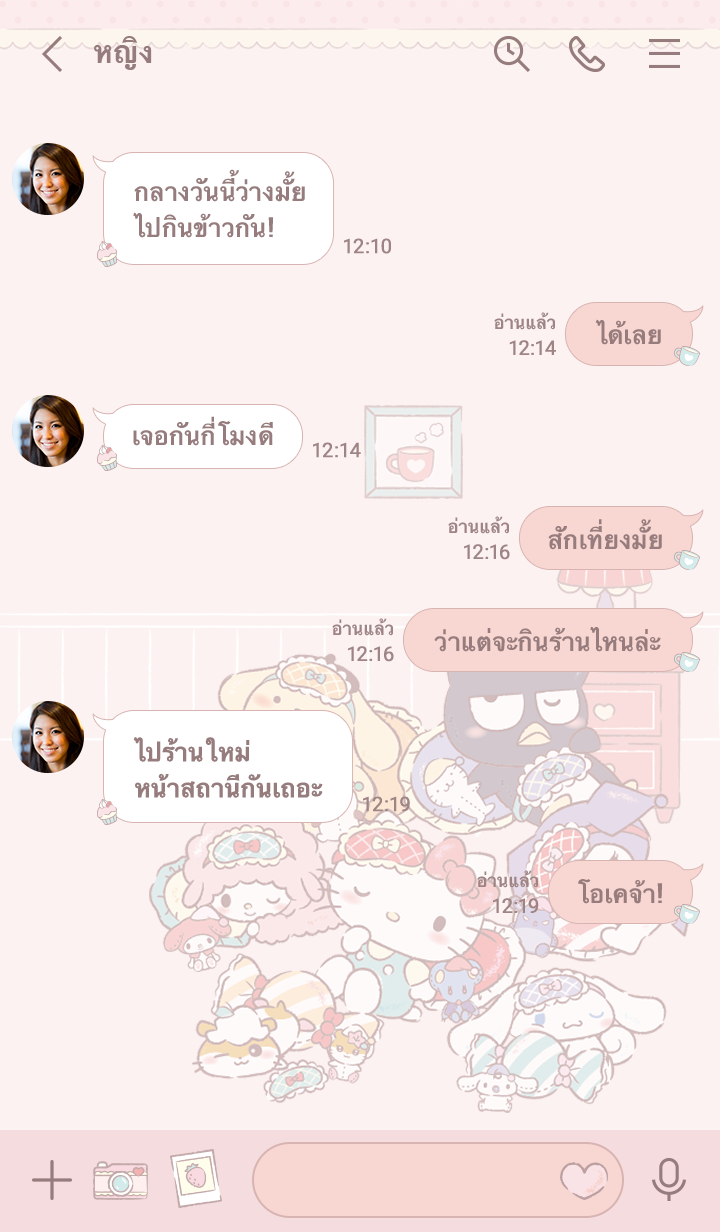Viewport: 720px width, 1232px height.
Task: Go back from the chat with หญิง
Action: pyautogui.click(x=52, y=54)
